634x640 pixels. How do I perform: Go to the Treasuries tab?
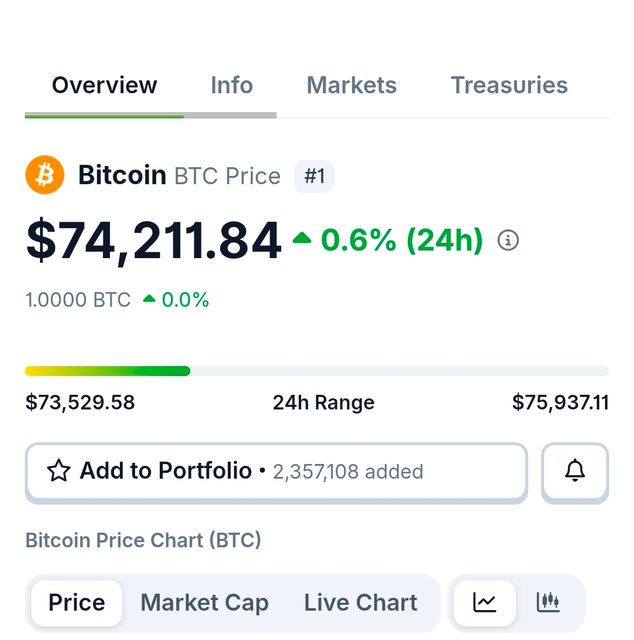(x=509, y=86)
